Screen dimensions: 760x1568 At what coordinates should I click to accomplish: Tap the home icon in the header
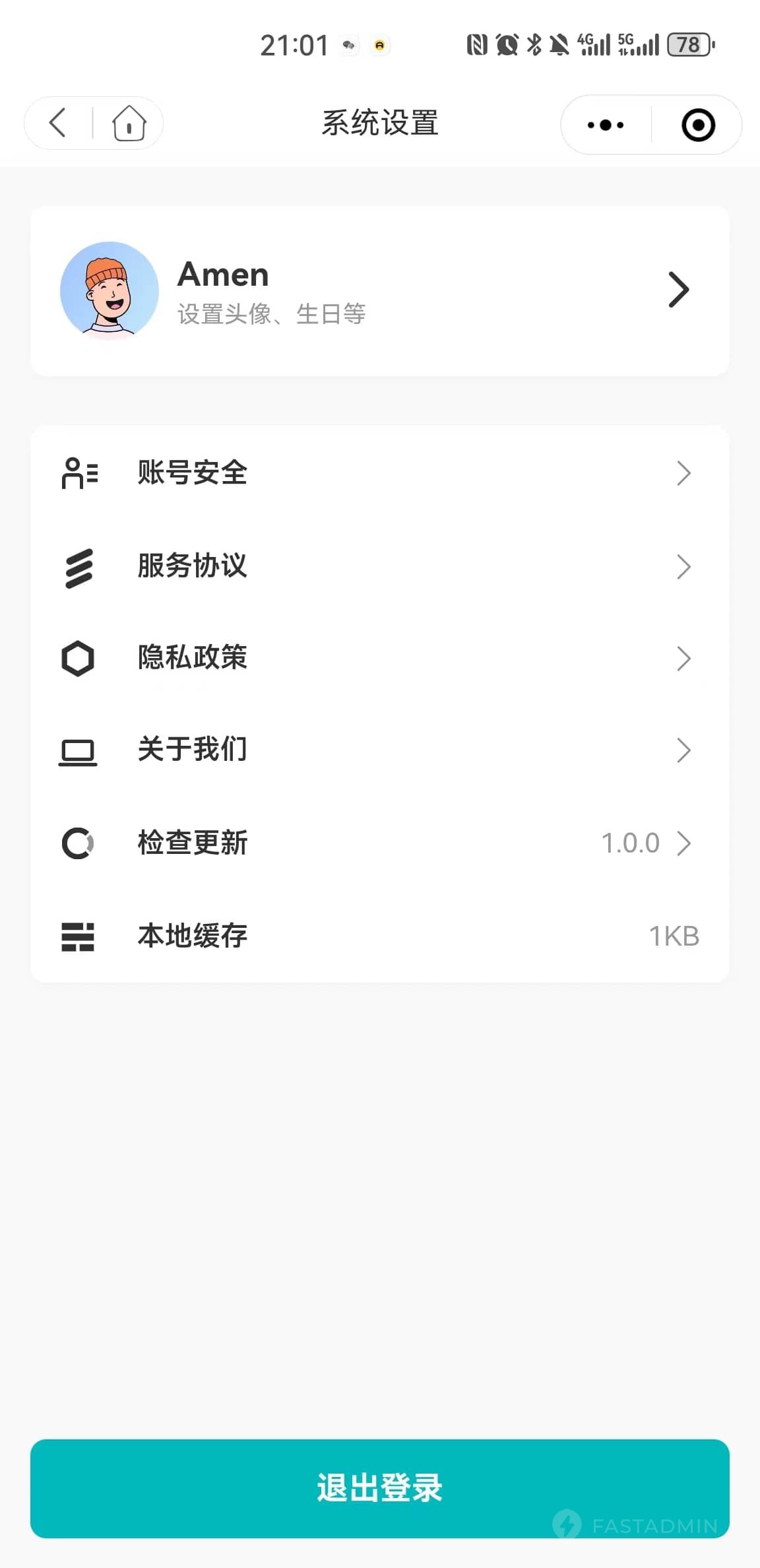[x=129, y=123]
